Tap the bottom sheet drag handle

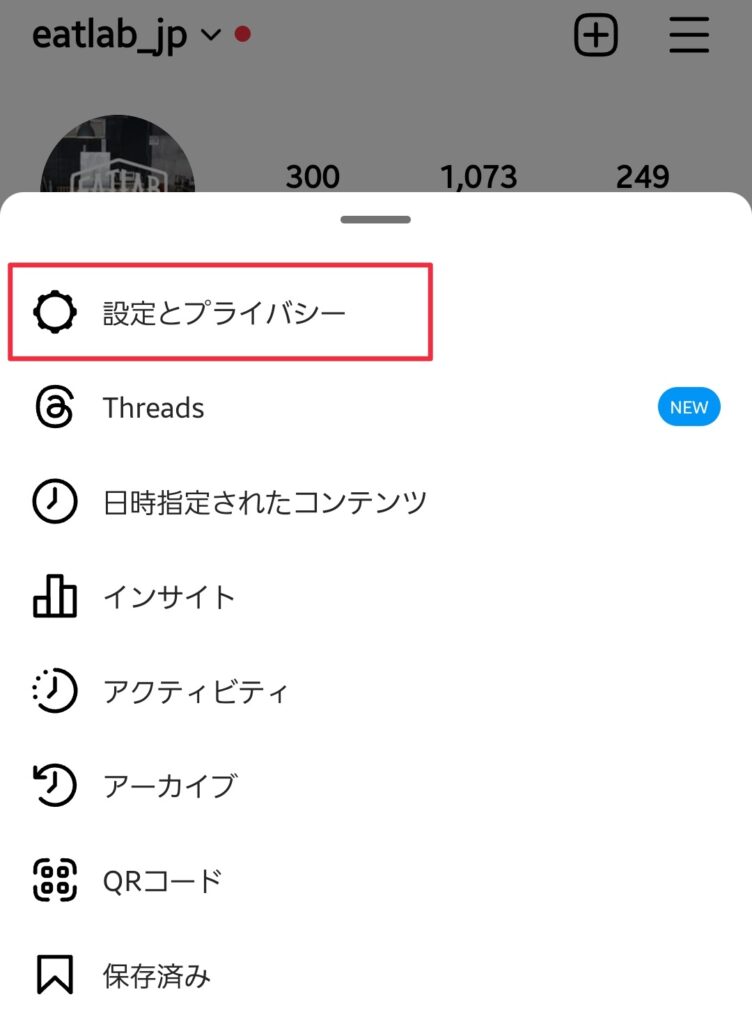click(375, 219)
